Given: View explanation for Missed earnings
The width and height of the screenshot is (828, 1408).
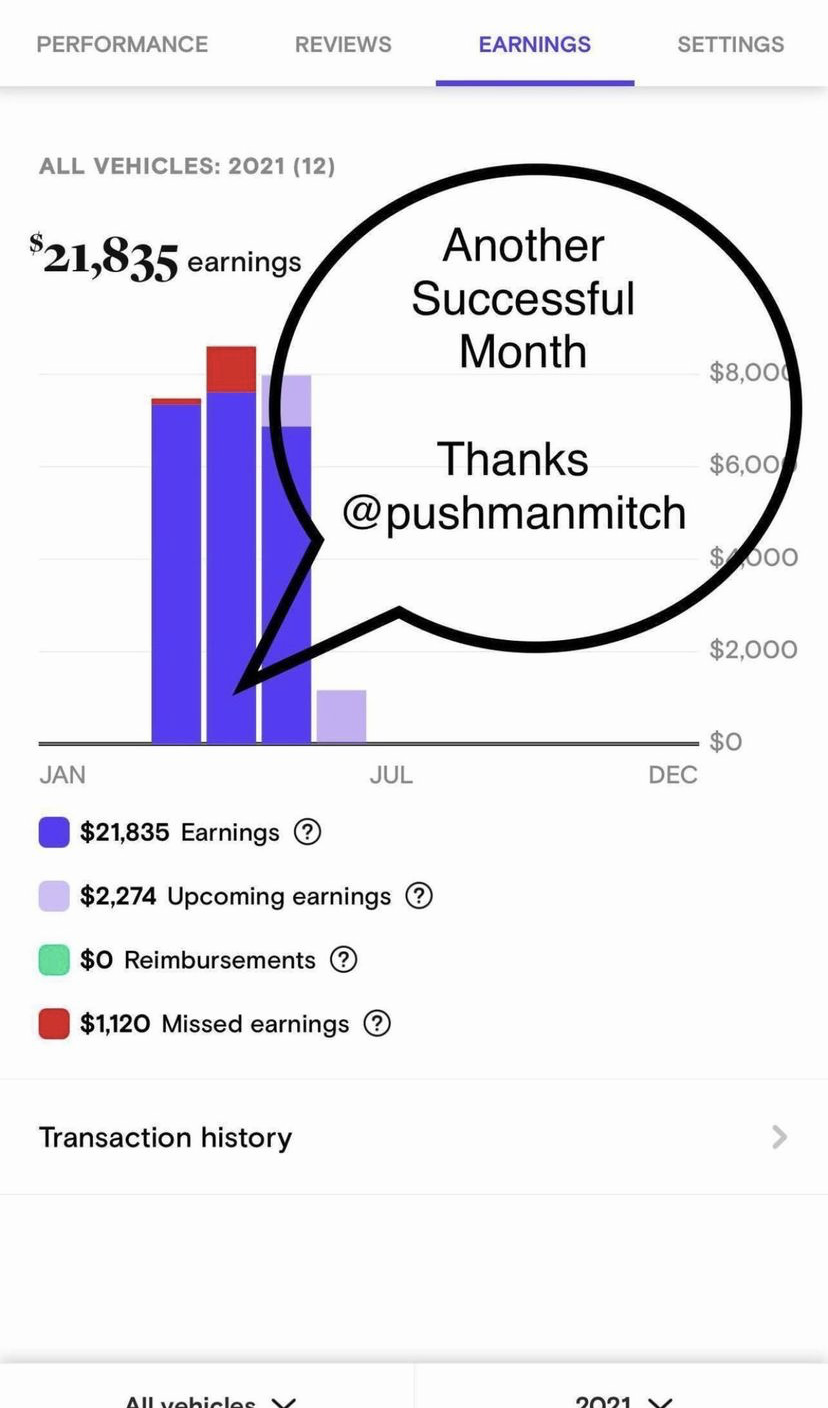Looking at the screenshot, I should [376, 1023].
